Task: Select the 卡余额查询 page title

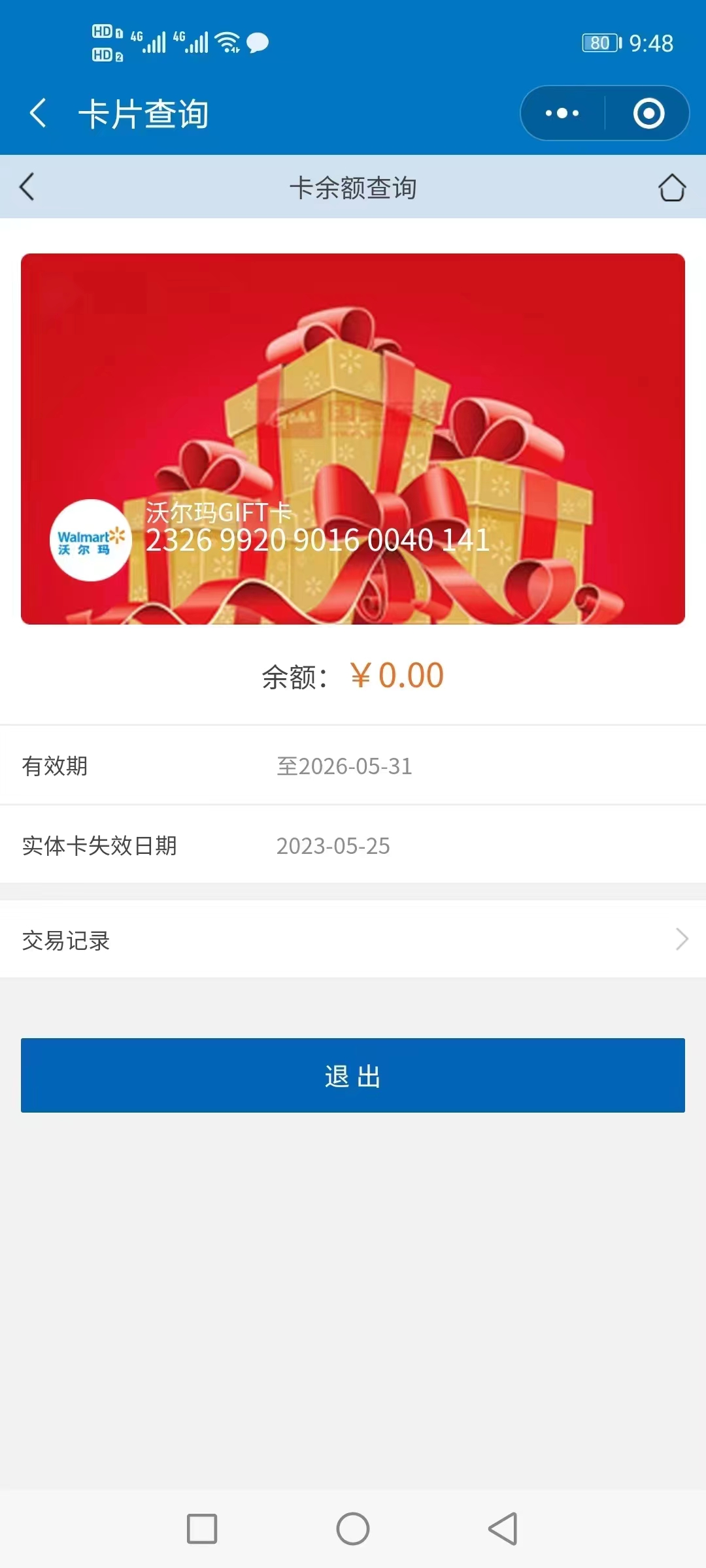Action: pyautogui.click(x=353, y=188)
